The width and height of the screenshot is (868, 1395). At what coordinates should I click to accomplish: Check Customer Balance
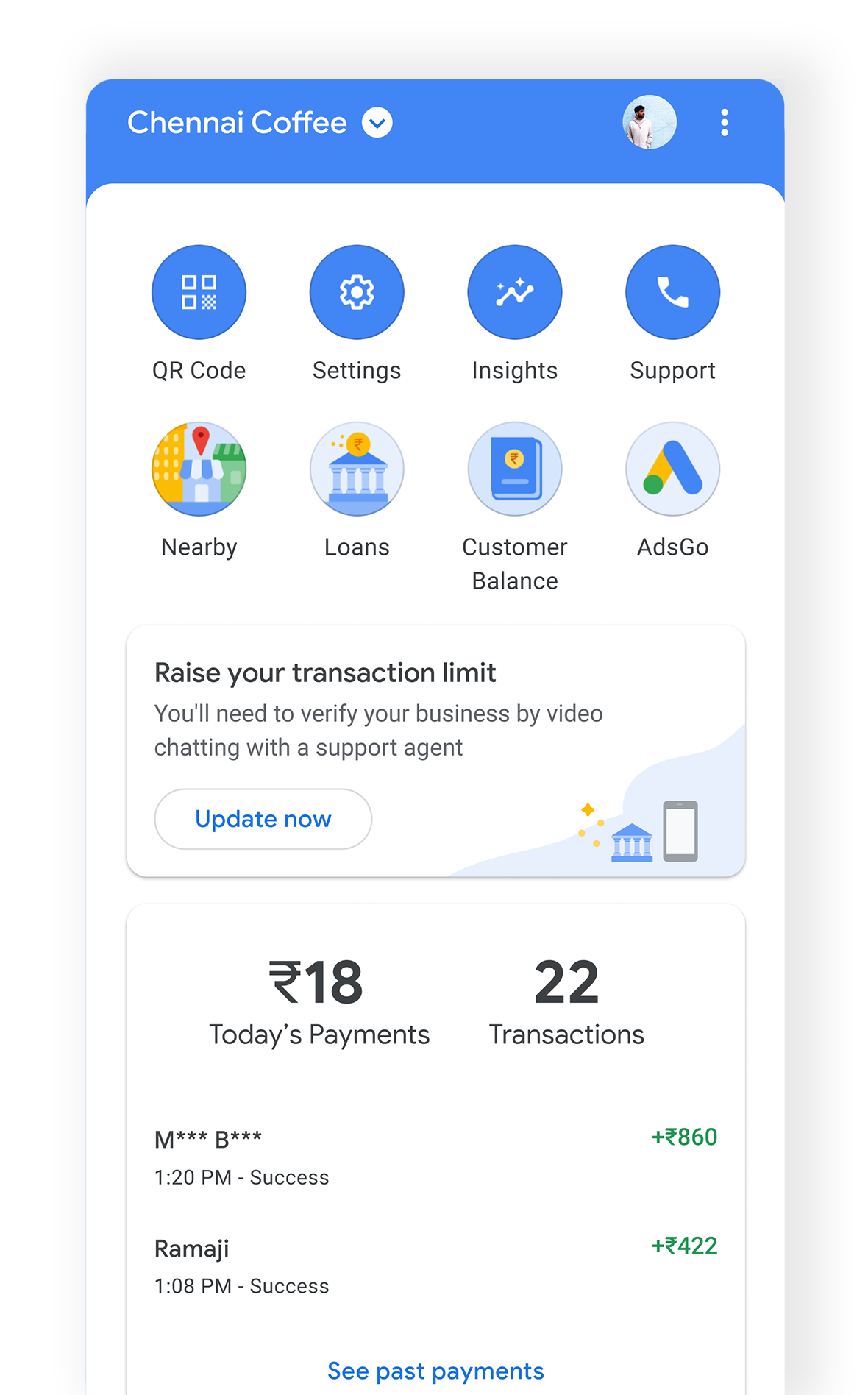click(515, 469)
